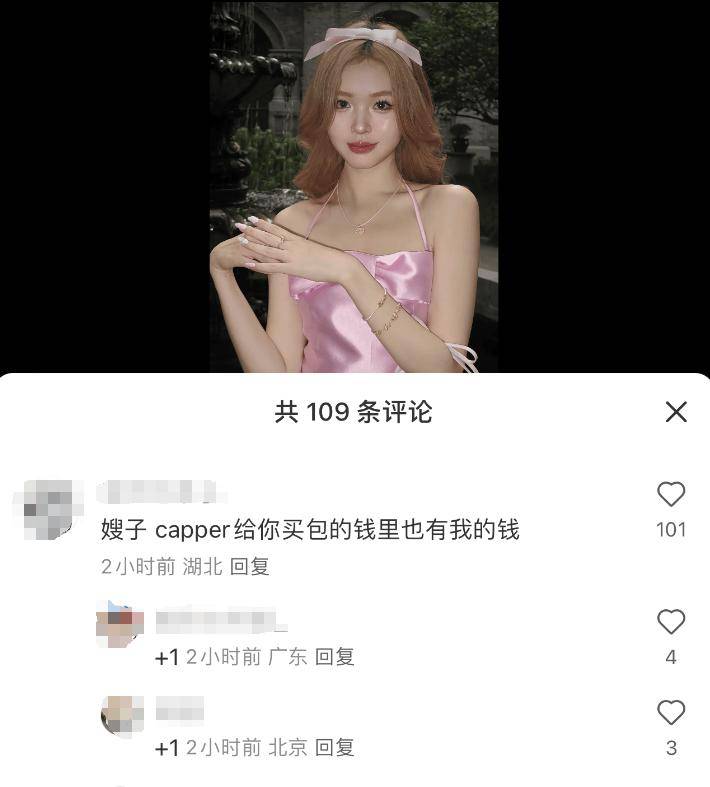This screenshot has height=787, width=710.
Task: Like the +1 reply from 北京
Action: click(670, 713)
